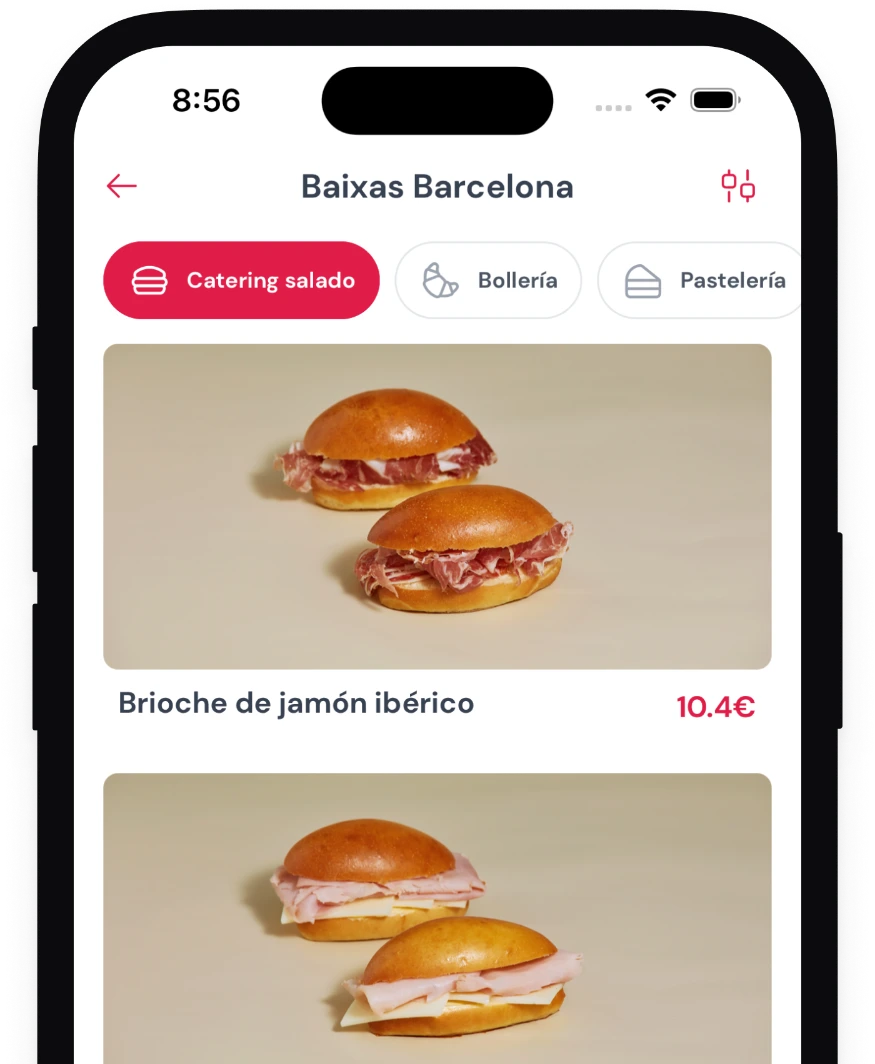Switch to the Pastelería category

(704, 280)
